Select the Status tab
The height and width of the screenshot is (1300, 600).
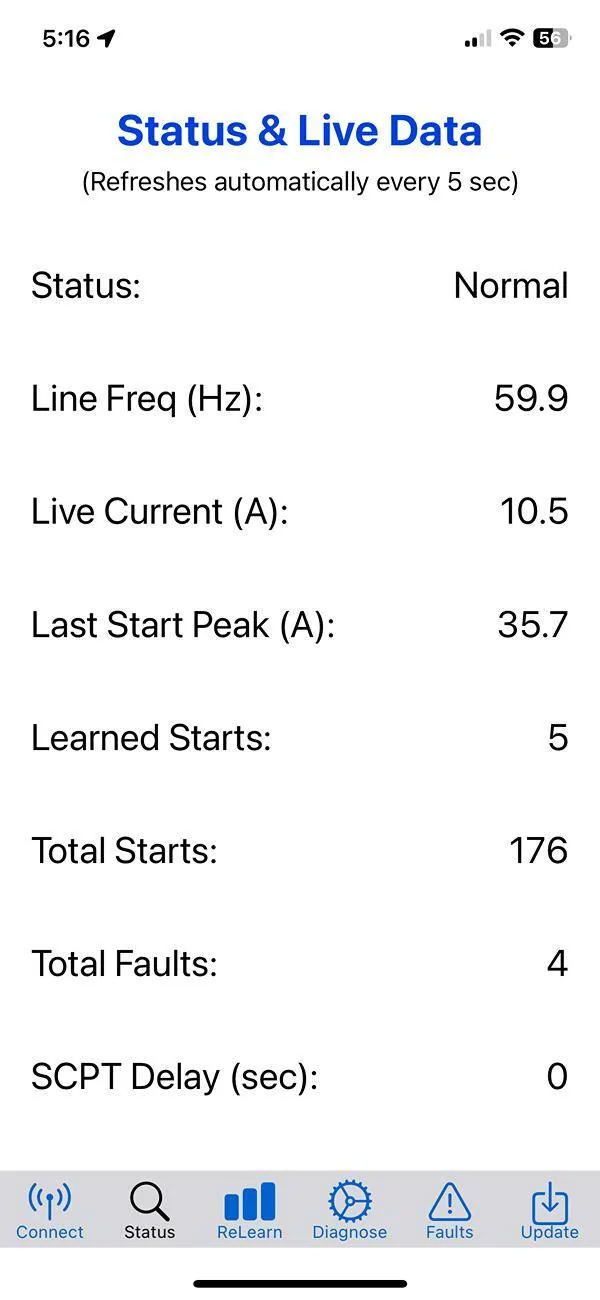(x=150, y=1210)
